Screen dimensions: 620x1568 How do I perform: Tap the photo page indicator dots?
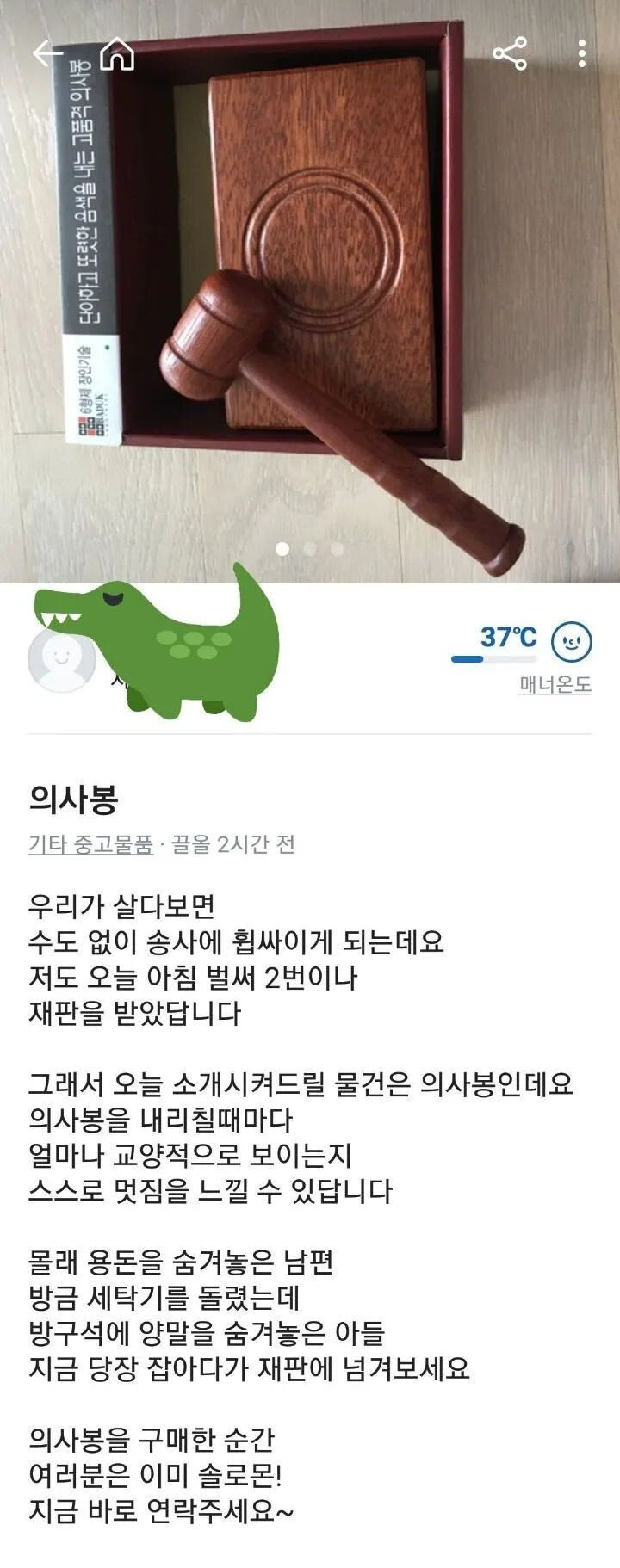tap(309, 549)
